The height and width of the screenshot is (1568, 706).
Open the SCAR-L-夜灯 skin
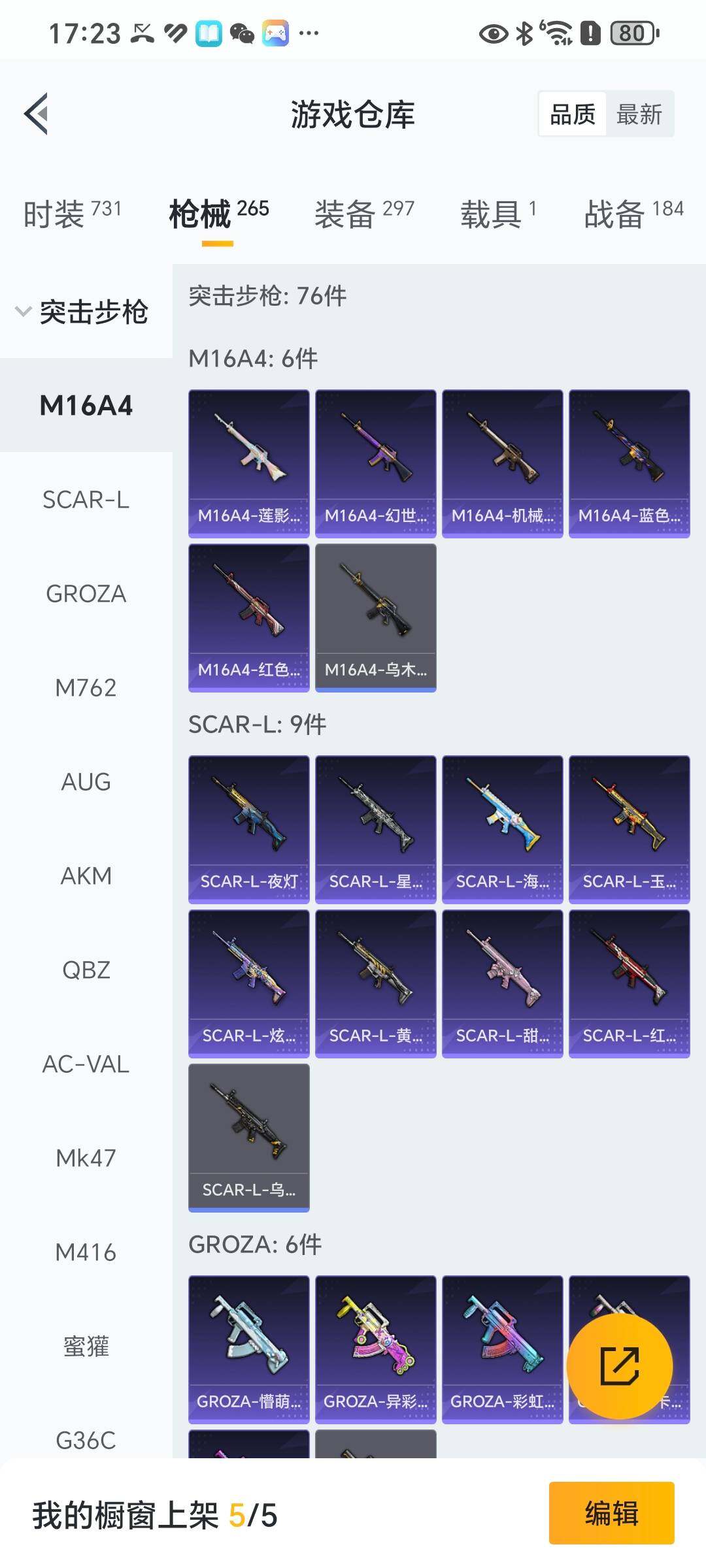[x=249, y=829]
